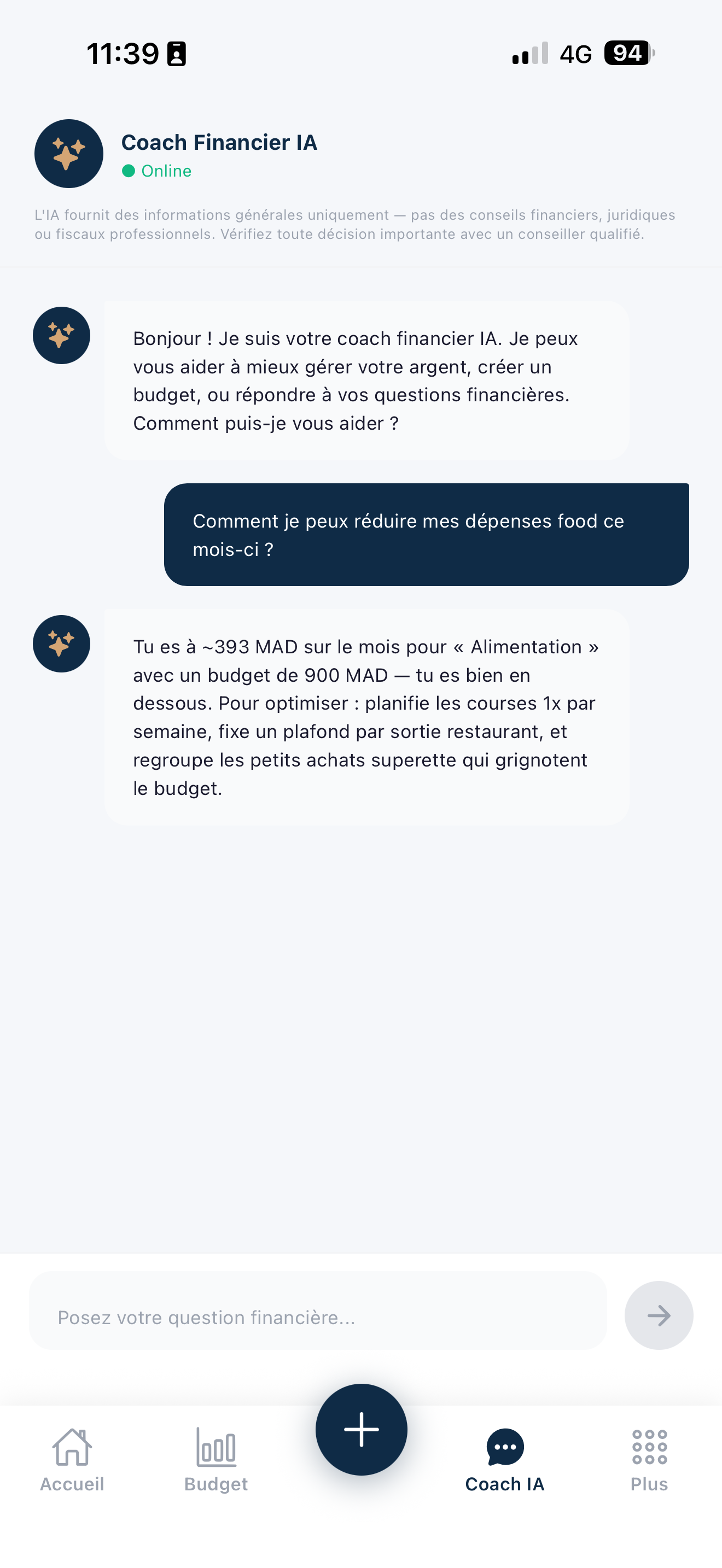Tap the sparkle avatar beside the greeting message
This screenshot has width=722, height=1568.
(x=61, y=335)
